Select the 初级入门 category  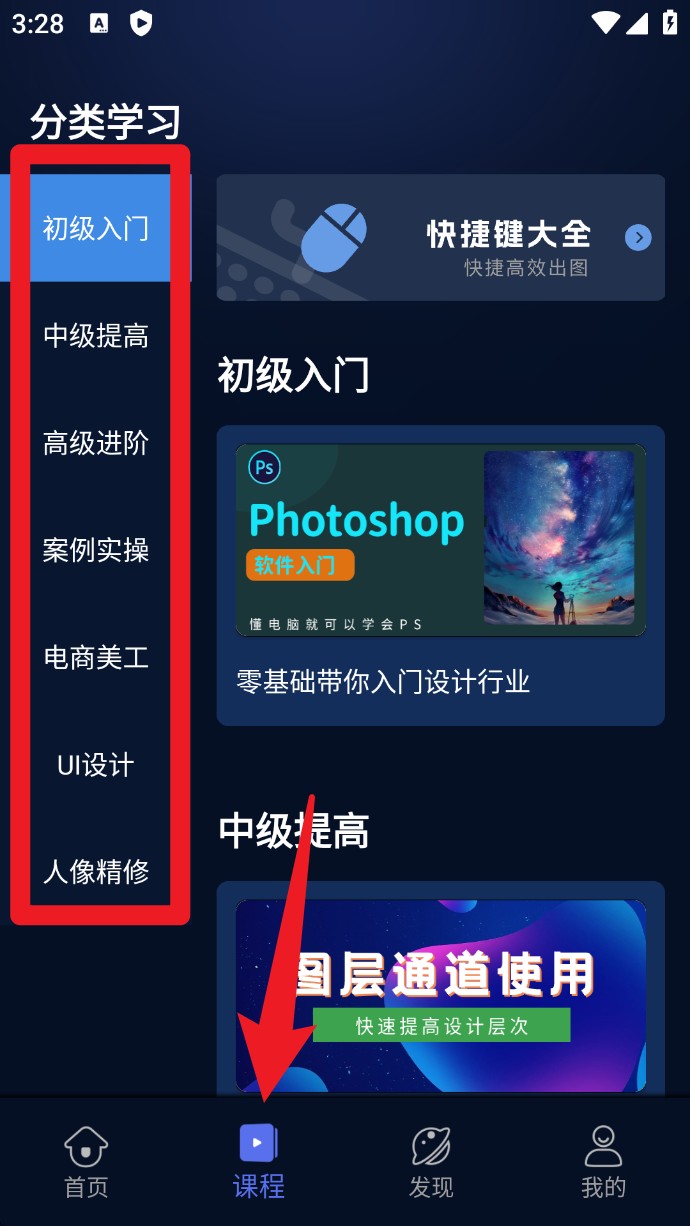[x=96, y=228]
